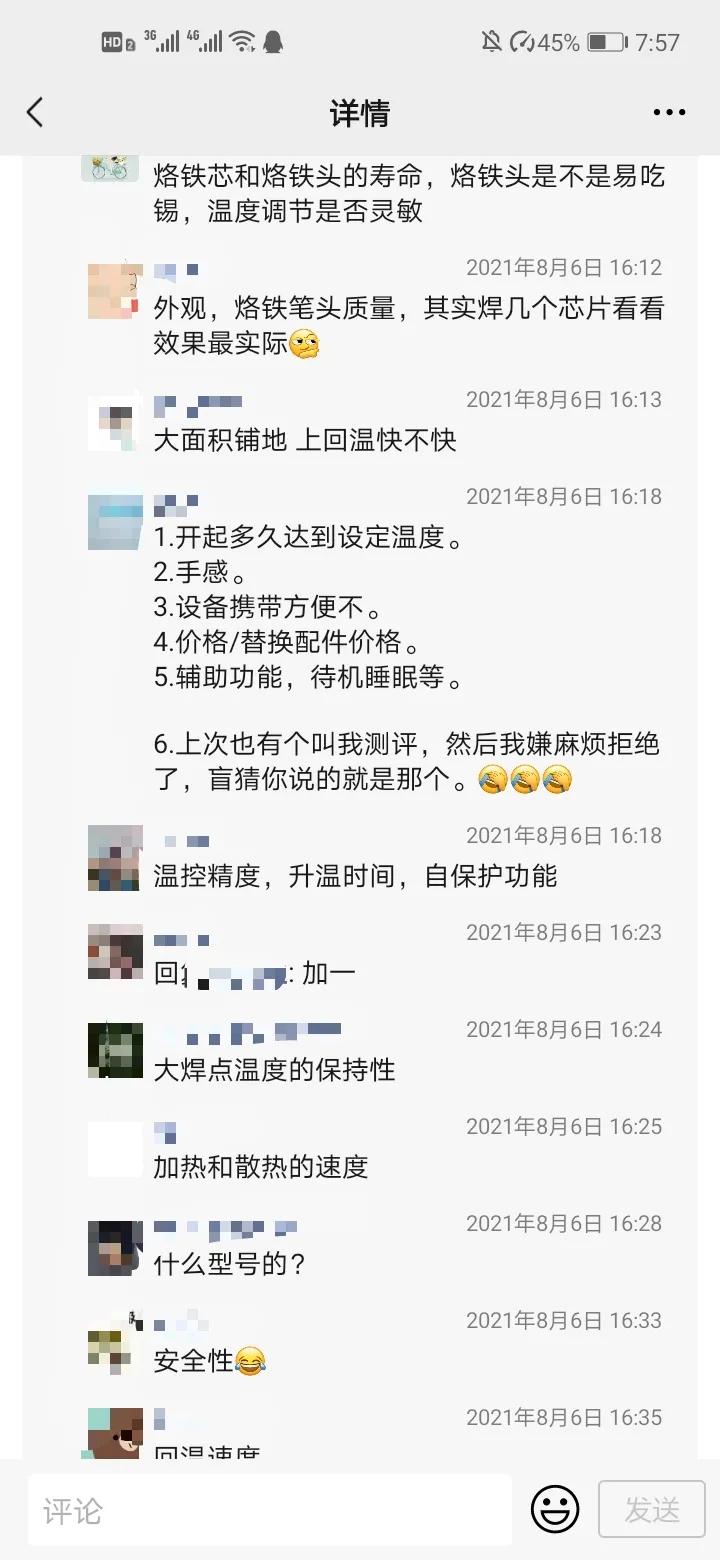The width and height of the screenshot is (720, 1560).
Task: Open the emoji picker beside the comment box
Action: click(556, 1510)
